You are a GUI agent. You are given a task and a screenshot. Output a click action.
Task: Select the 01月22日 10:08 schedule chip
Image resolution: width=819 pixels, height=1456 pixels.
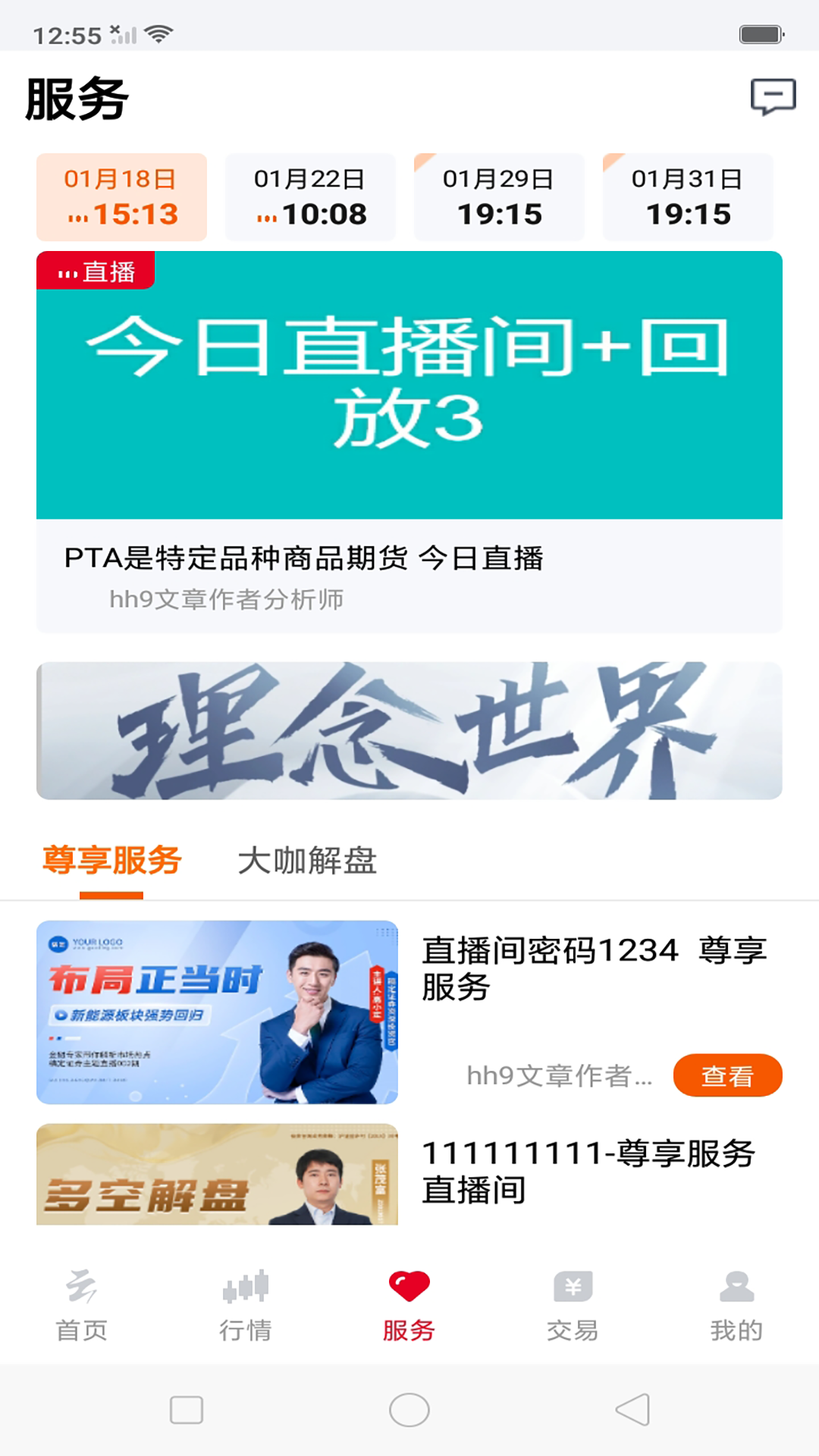pyautogui.click(x=310, y=197)
